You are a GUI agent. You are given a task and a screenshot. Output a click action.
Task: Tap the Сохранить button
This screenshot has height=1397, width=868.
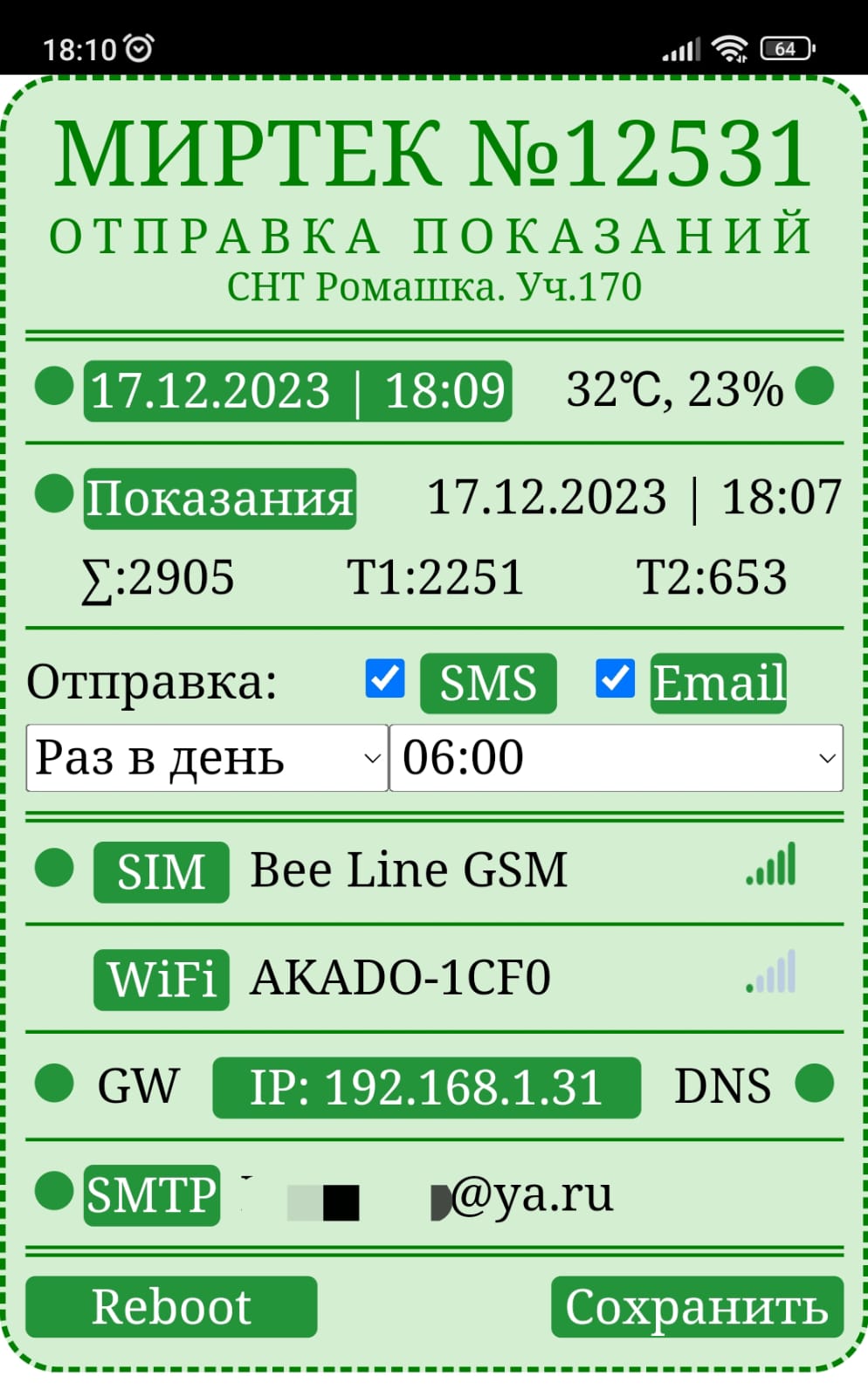pyautogui.click(x=697, y=1306)
